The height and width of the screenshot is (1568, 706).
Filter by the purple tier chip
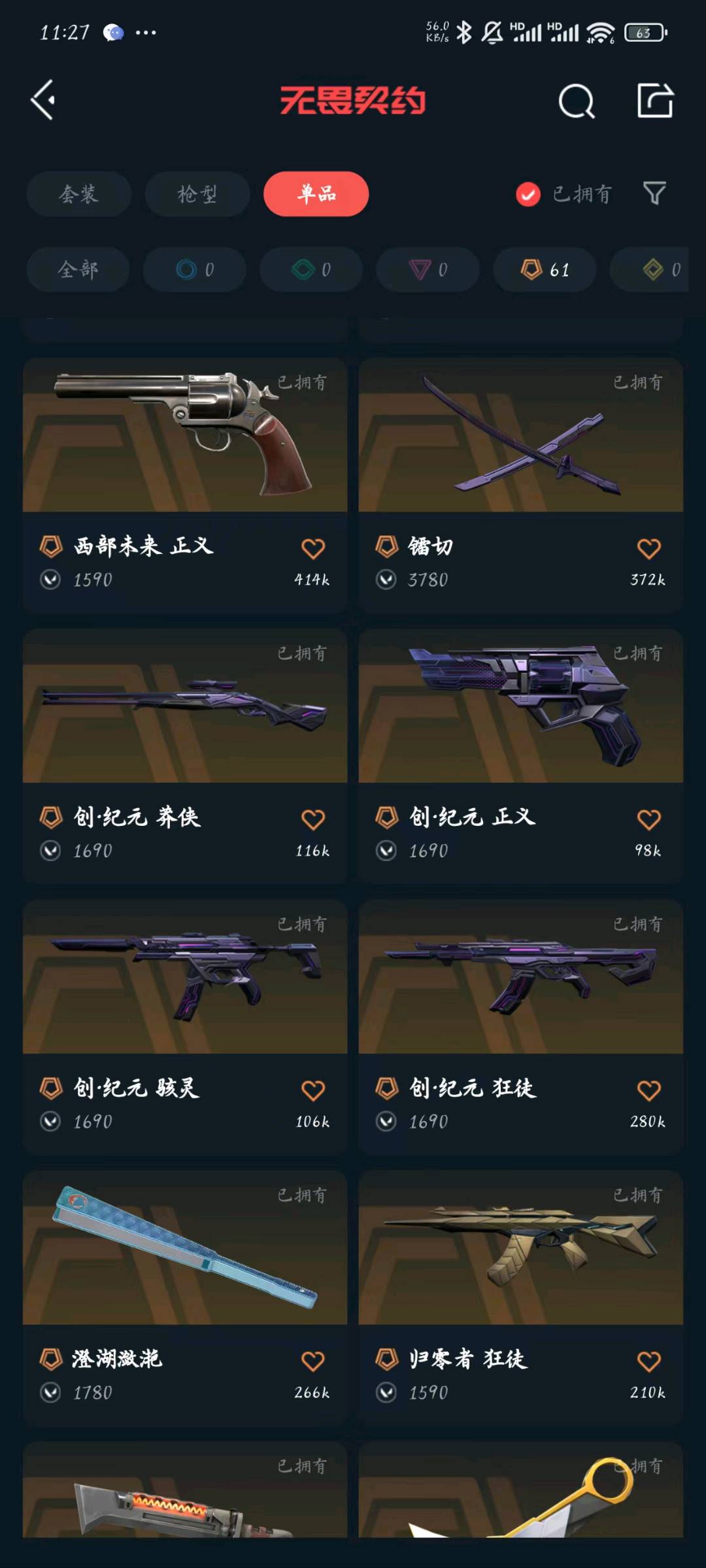tap(428, 269)
